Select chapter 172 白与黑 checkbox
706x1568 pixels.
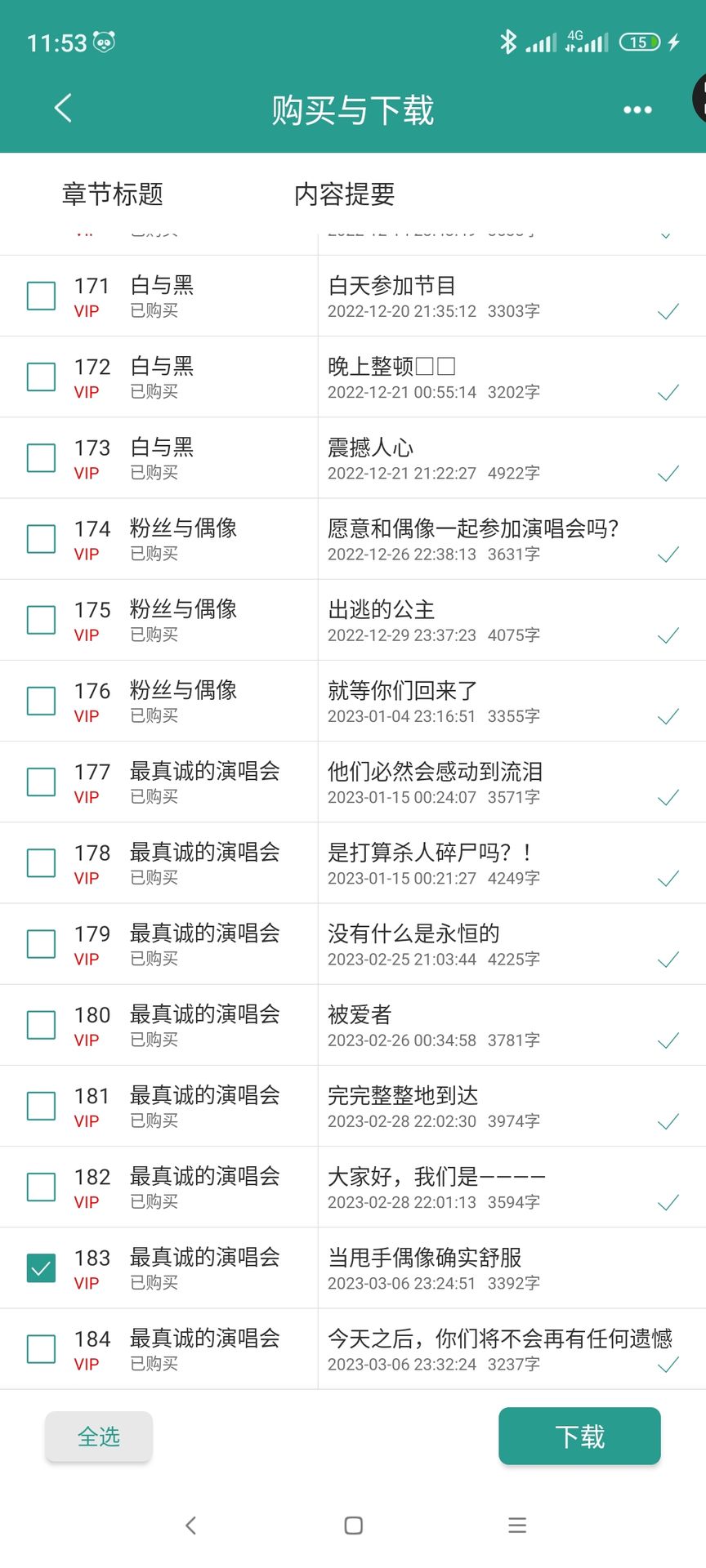(41, 376)
